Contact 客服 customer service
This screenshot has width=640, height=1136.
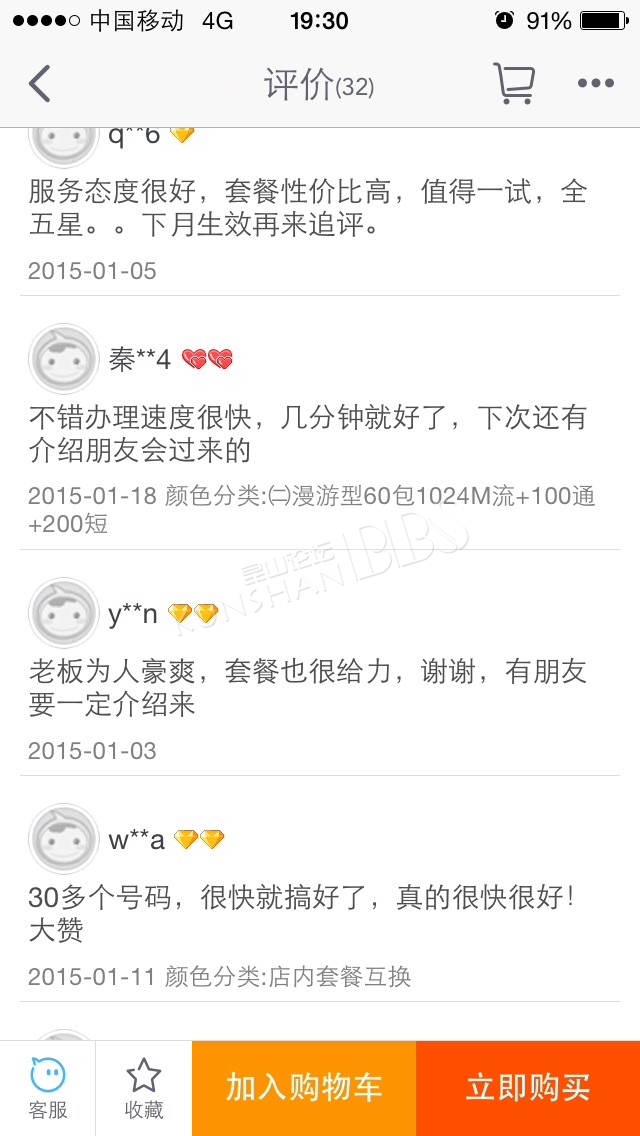click(x=48, y=1088)
